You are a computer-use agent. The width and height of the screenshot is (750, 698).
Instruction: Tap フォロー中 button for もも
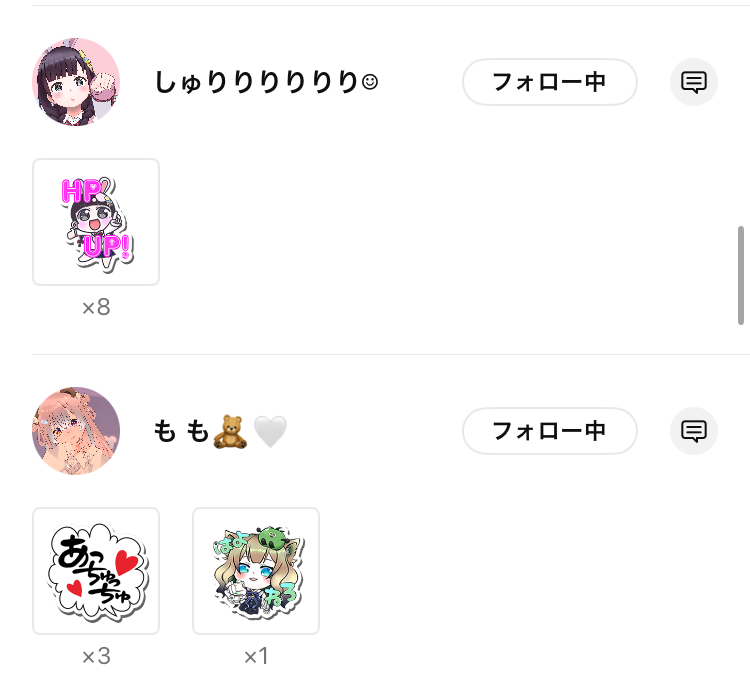click(x=549, y=431)
